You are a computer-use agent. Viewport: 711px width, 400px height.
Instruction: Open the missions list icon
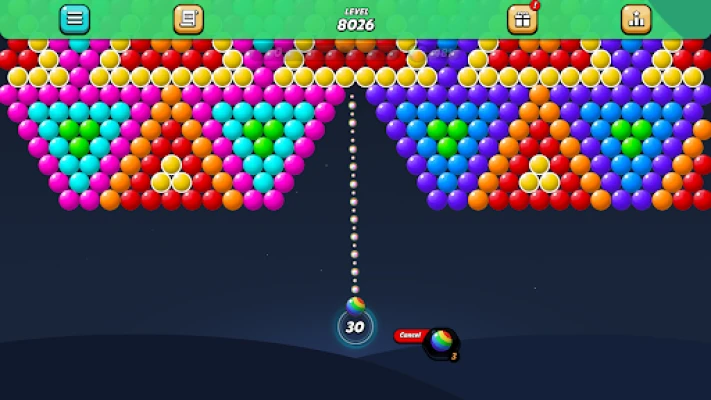pyautogui.click(x=188, y=19)
